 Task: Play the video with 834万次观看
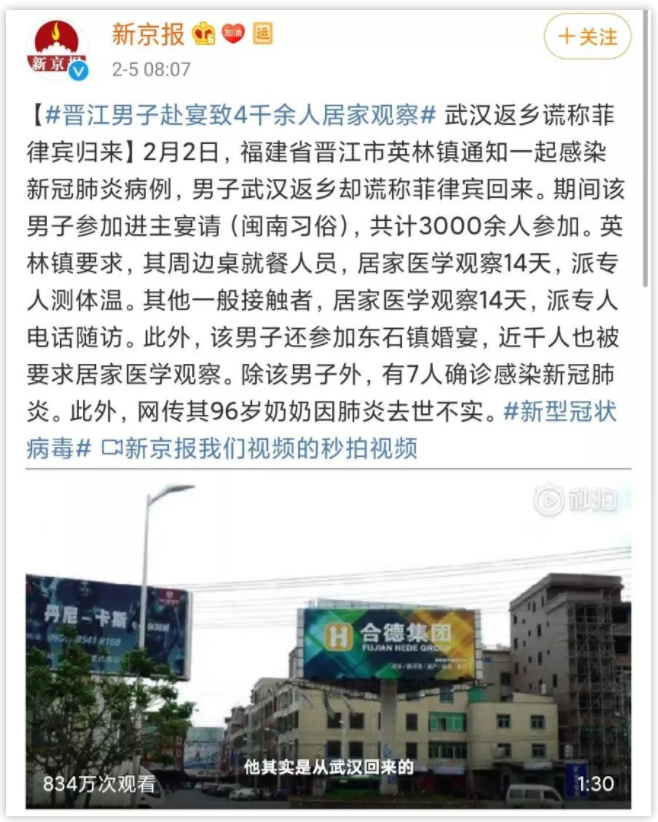coord(328,640)
